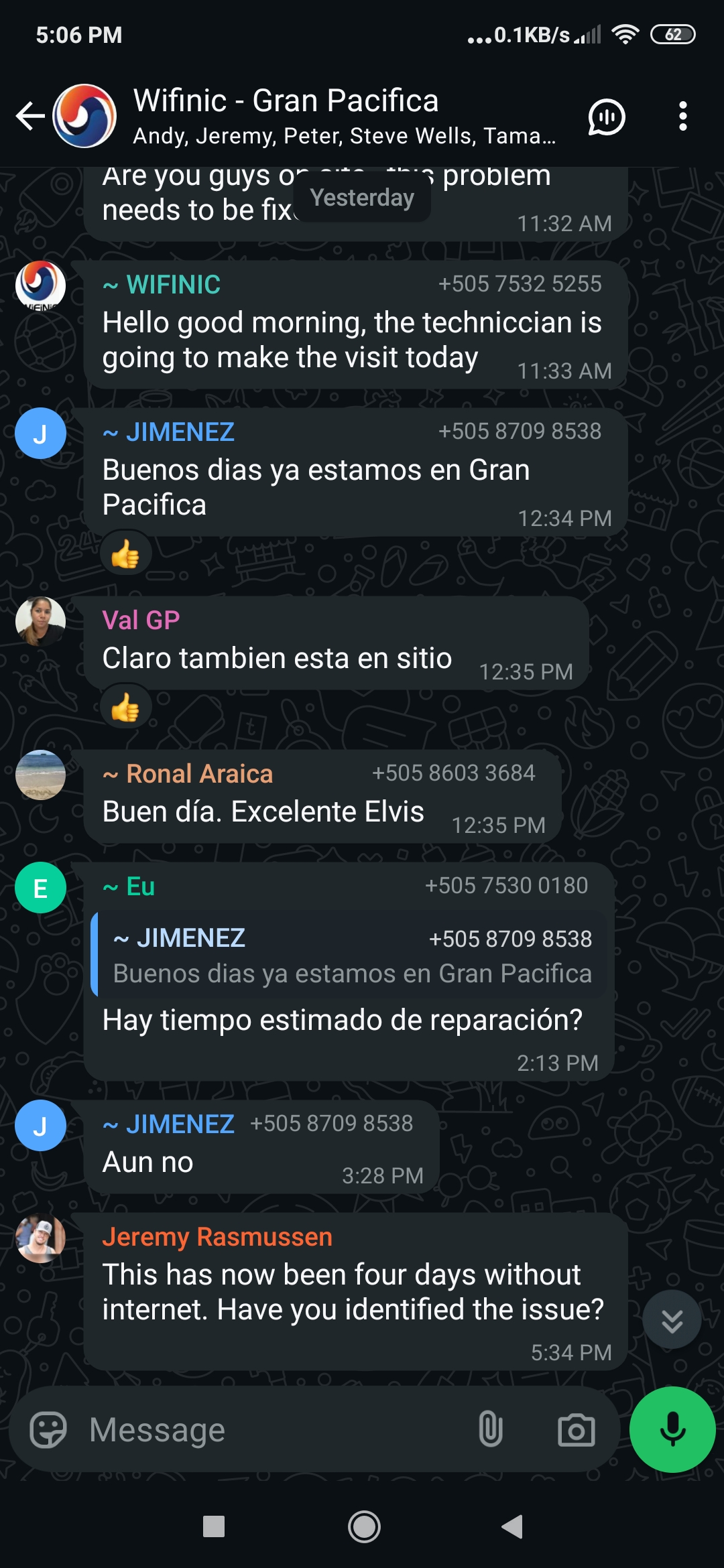724x1568 pixels.
Task: Open the three-dot overflow menu
Action: [x=682, y=117]
